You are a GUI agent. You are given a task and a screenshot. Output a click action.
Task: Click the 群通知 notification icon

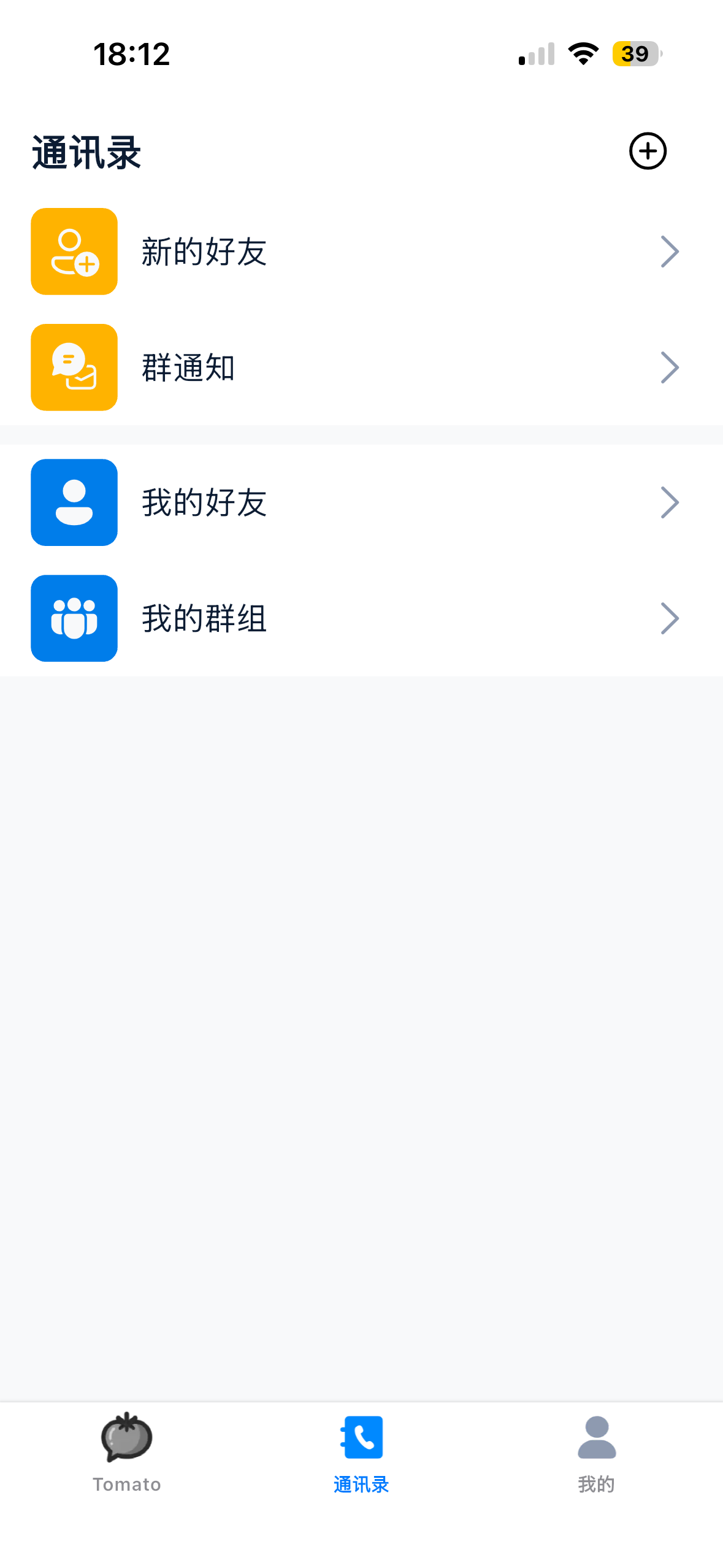click(74, 367)
